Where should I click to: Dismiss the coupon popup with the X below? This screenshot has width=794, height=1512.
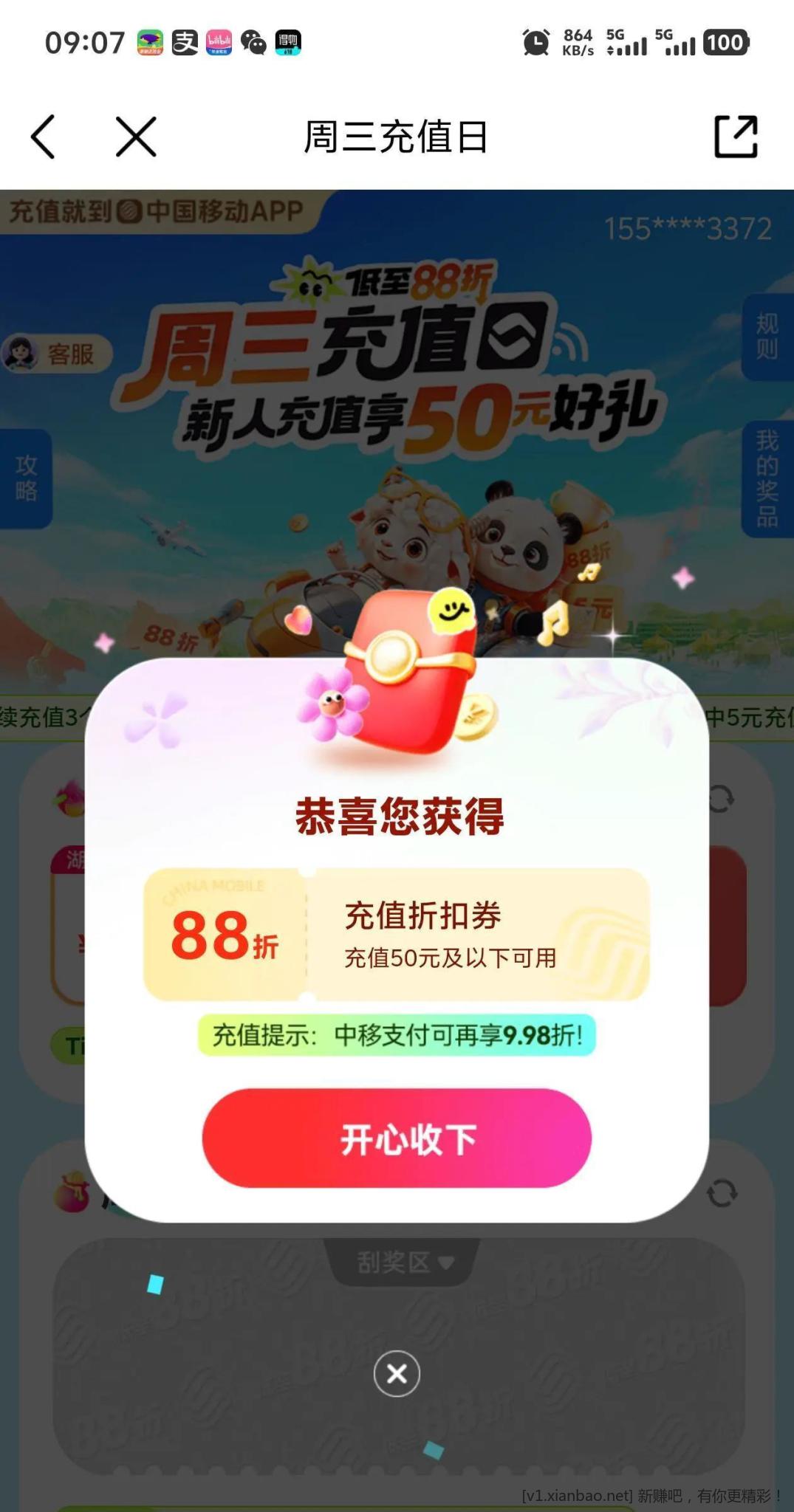click(397, 1373)
